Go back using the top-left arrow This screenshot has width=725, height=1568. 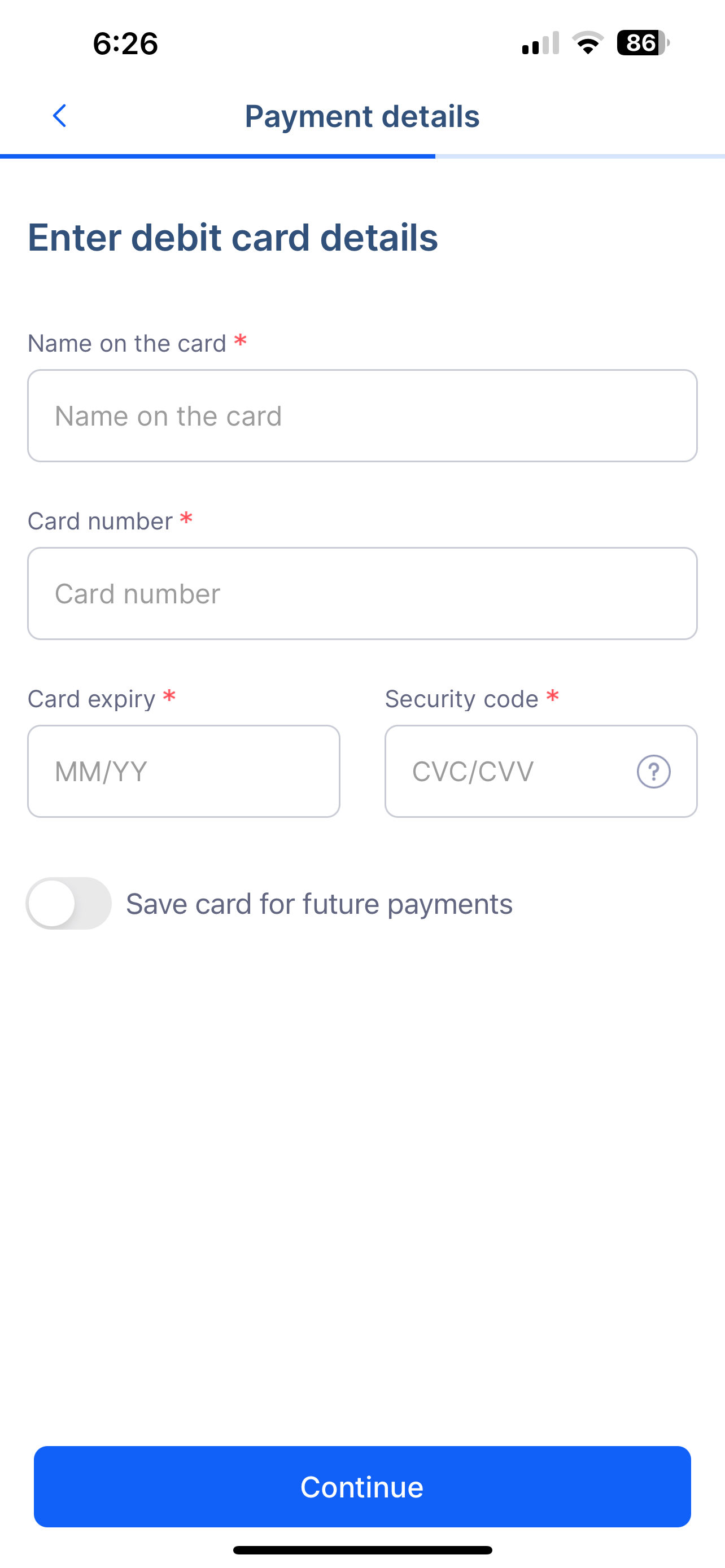(60, 116)
